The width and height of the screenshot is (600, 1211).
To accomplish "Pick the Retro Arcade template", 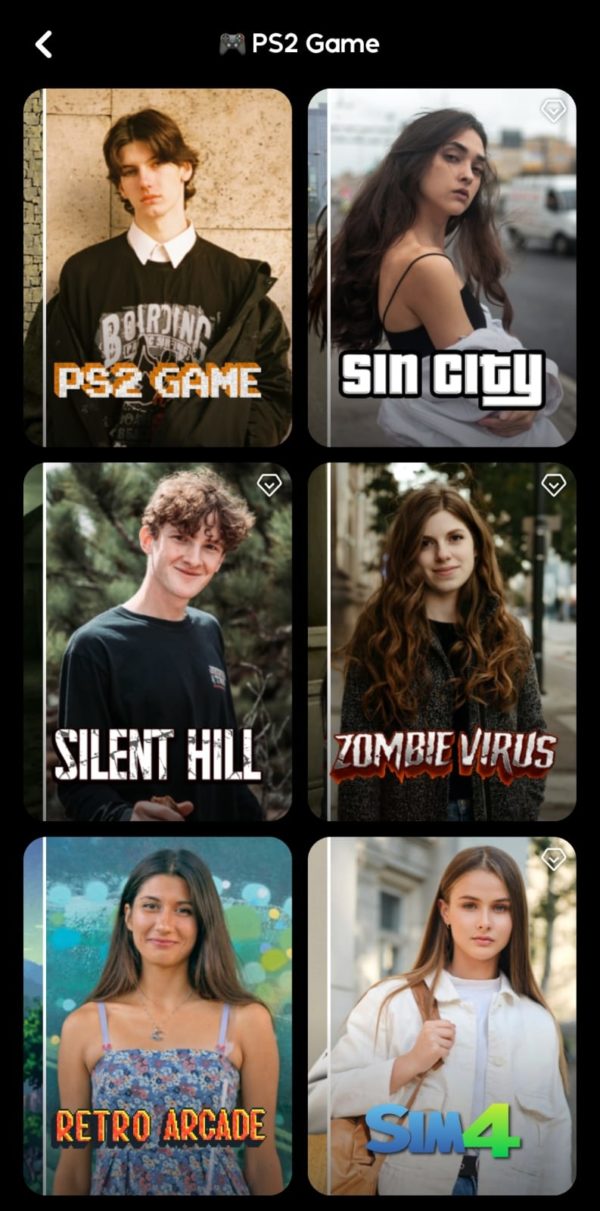I will [x=158, y=1015].
